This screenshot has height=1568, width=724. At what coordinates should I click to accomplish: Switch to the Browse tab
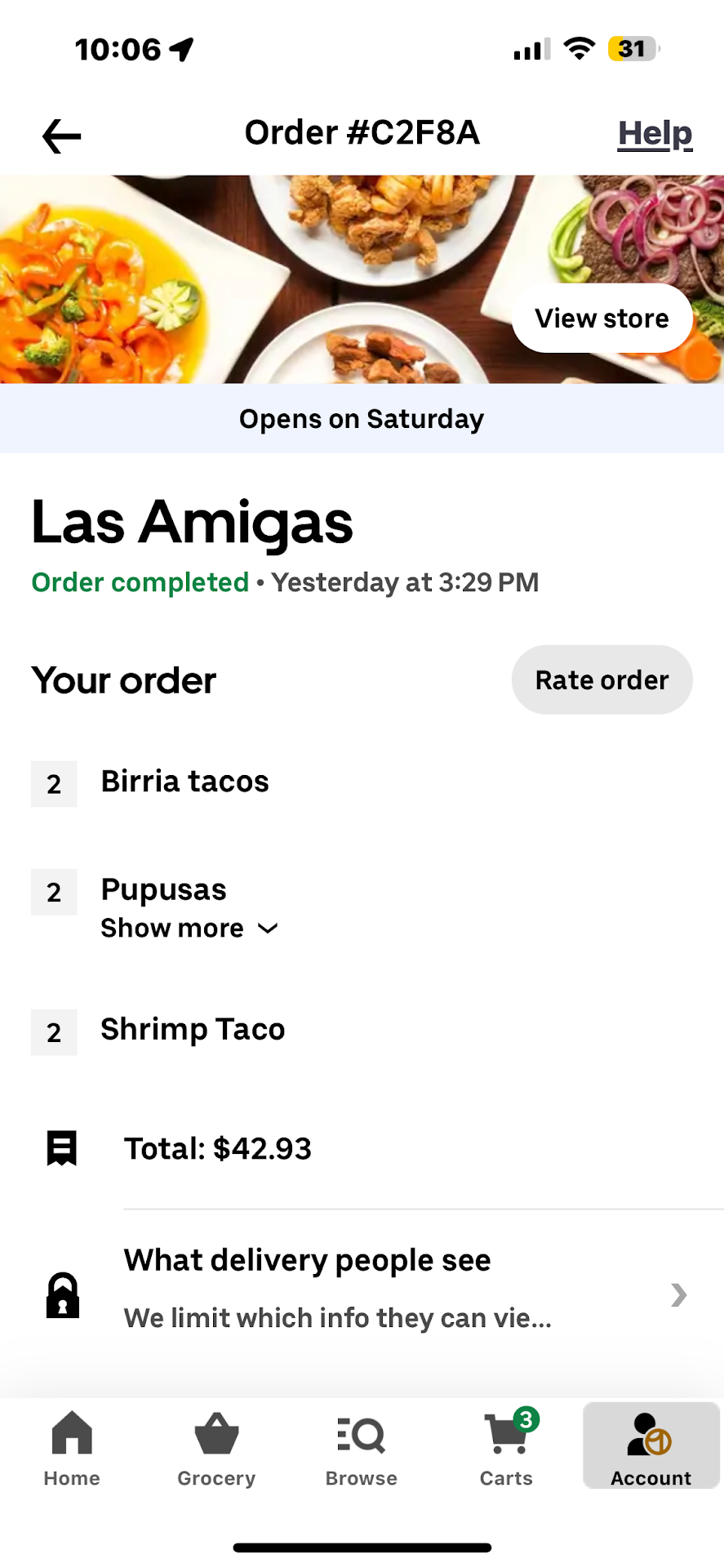pos(361,1449)
